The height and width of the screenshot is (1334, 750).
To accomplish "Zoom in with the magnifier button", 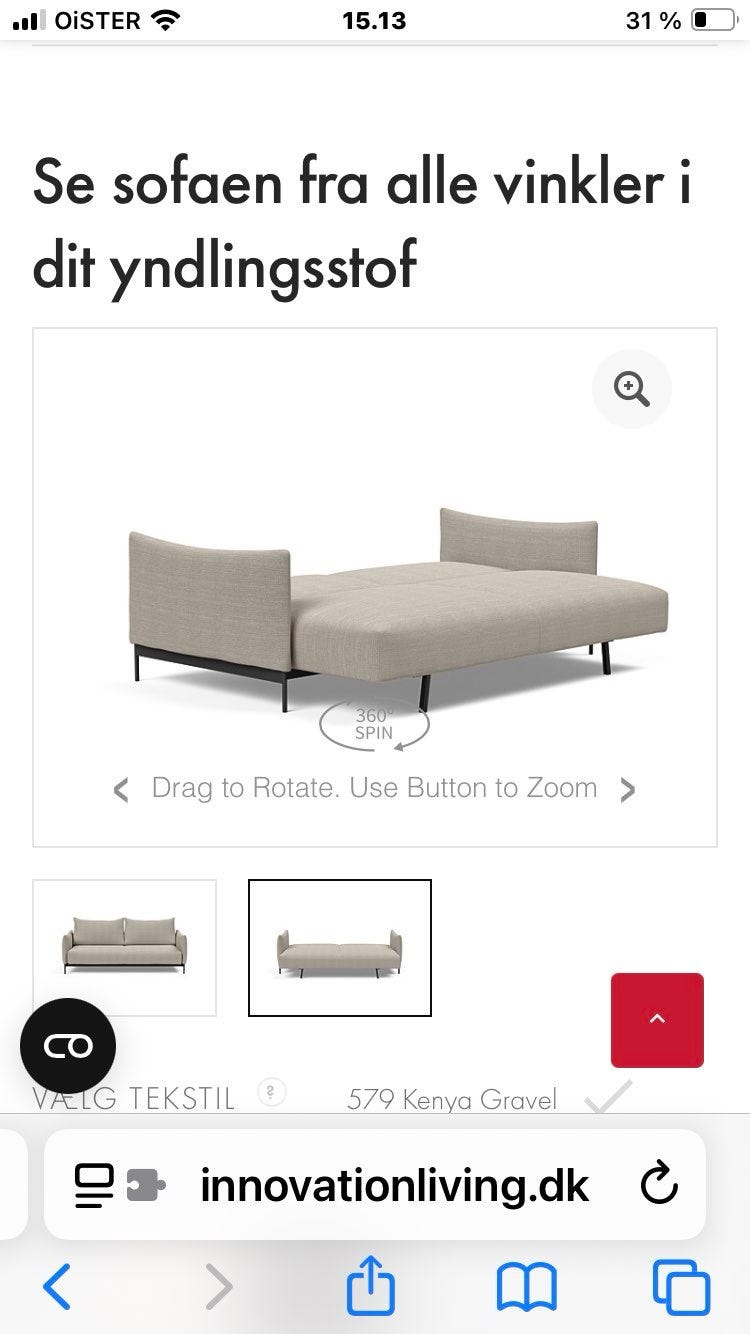I will 631,389.
